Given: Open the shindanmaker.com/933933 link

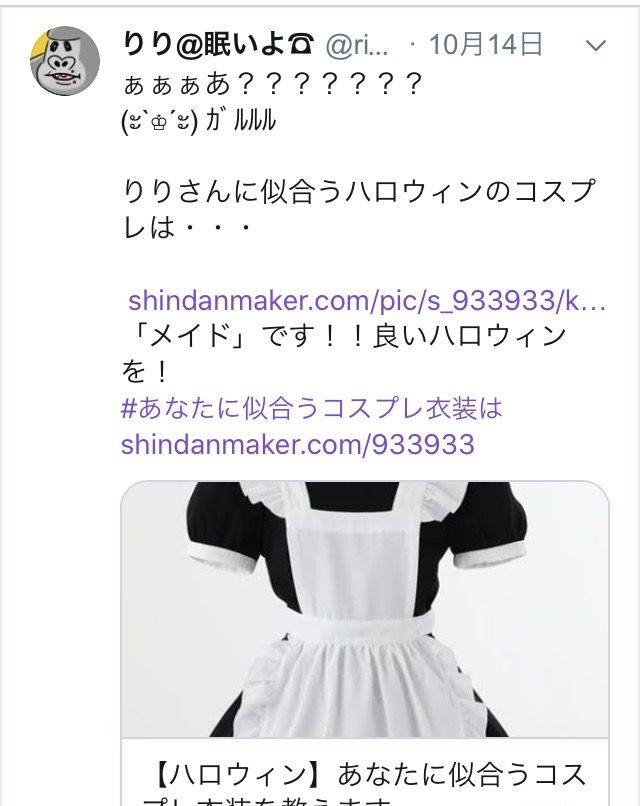Looking at the screenshot, I should tap(297, 443).
